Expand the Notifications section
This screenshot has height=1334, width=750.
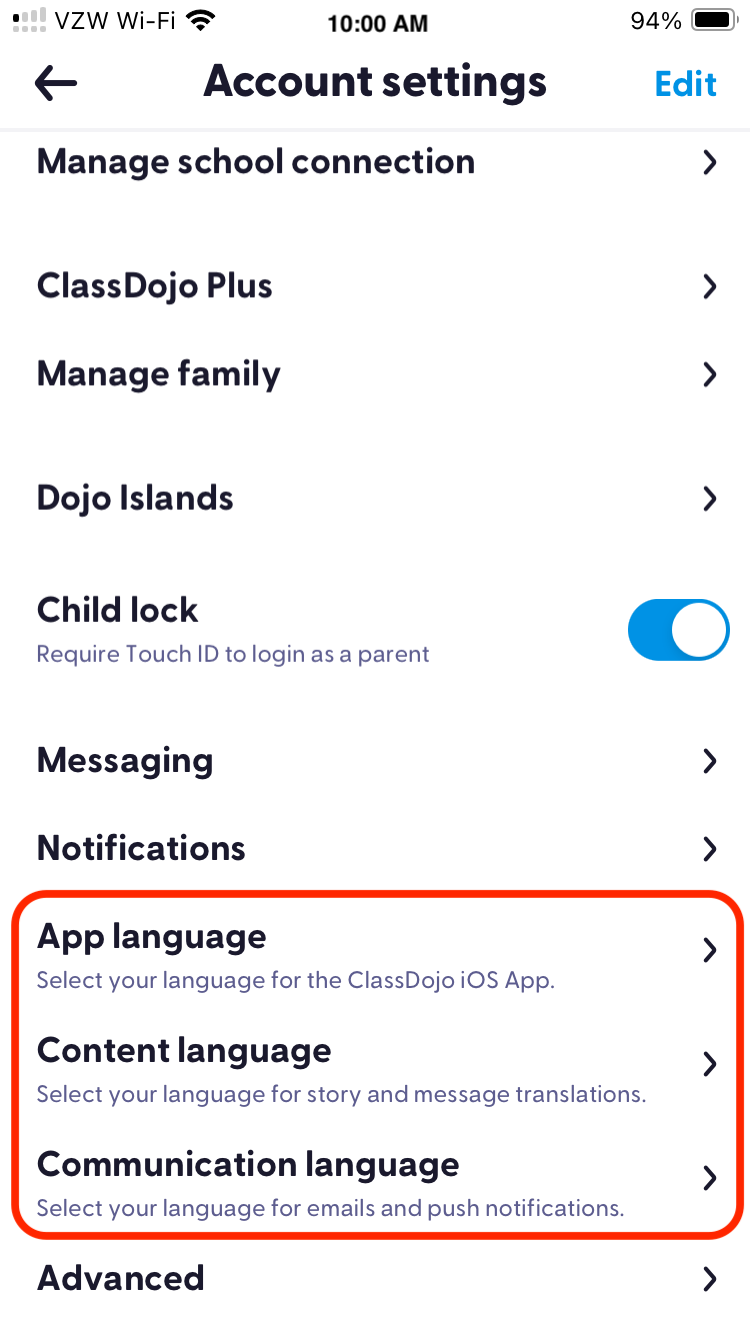tap(375, 848)
